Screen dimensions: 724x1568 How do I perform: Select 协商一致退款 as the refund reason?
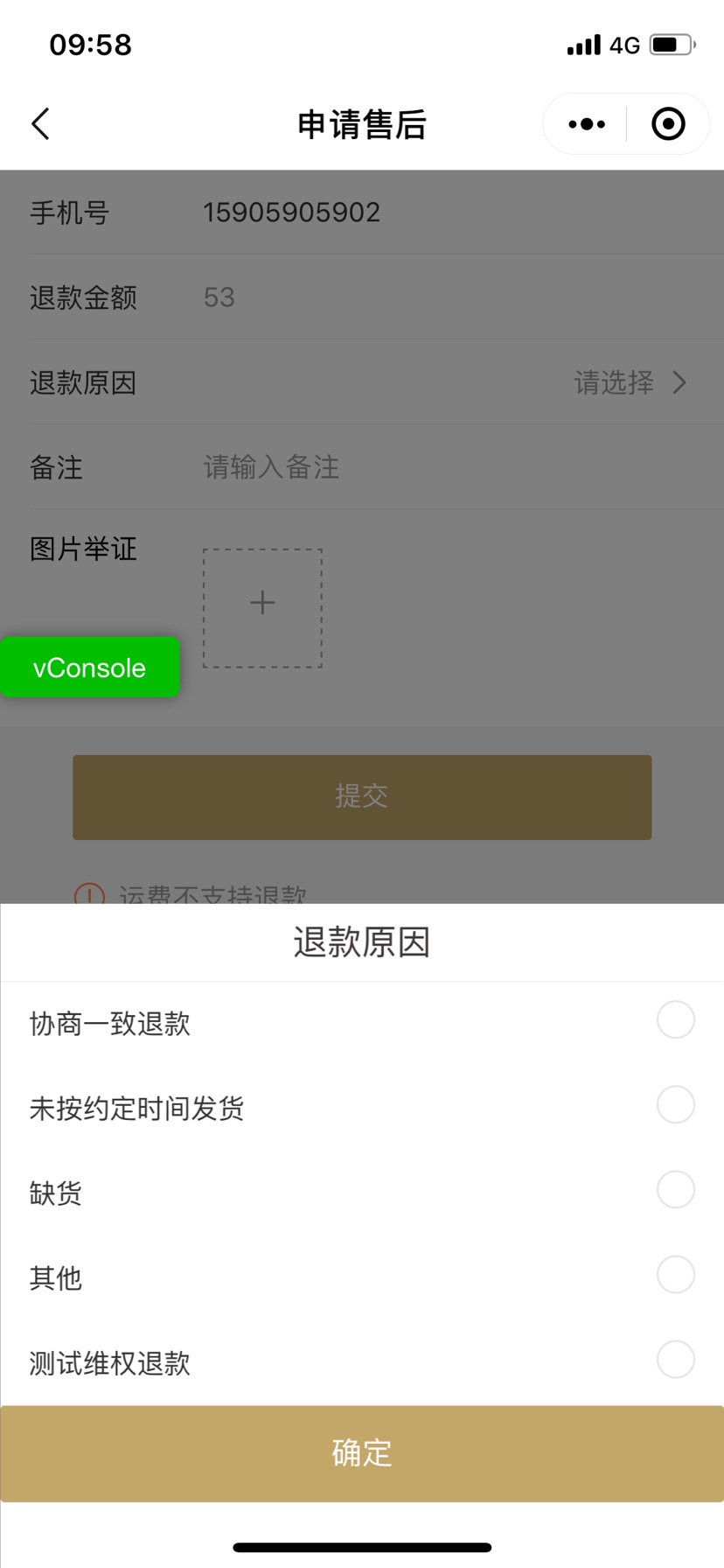[x=675, y=1020]
